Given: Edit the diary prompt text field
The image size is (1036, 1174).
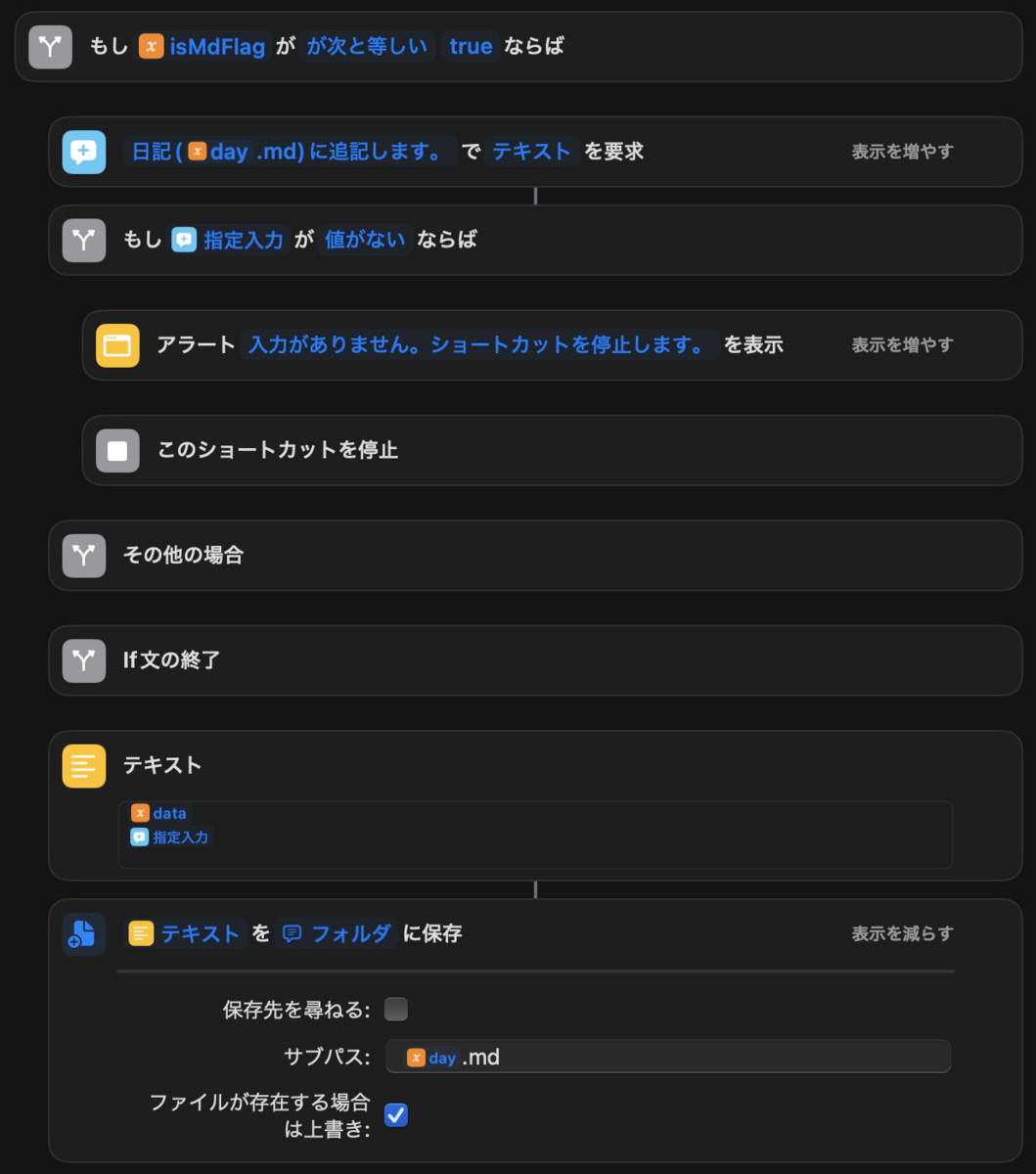Looking at the screenshot, I should [290, 152].
